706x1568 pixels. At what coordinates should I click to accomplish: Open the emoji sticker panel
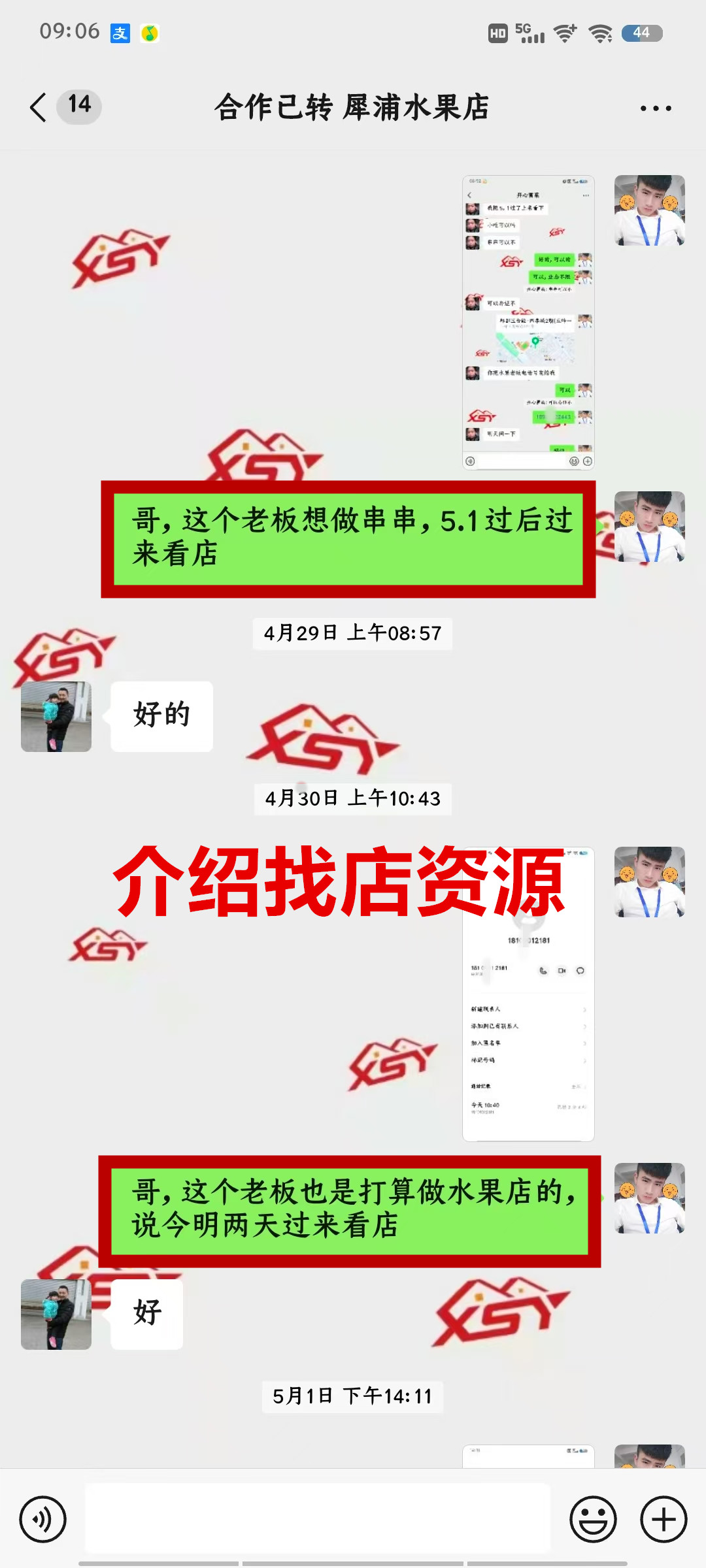click(x=593, y=1519)
